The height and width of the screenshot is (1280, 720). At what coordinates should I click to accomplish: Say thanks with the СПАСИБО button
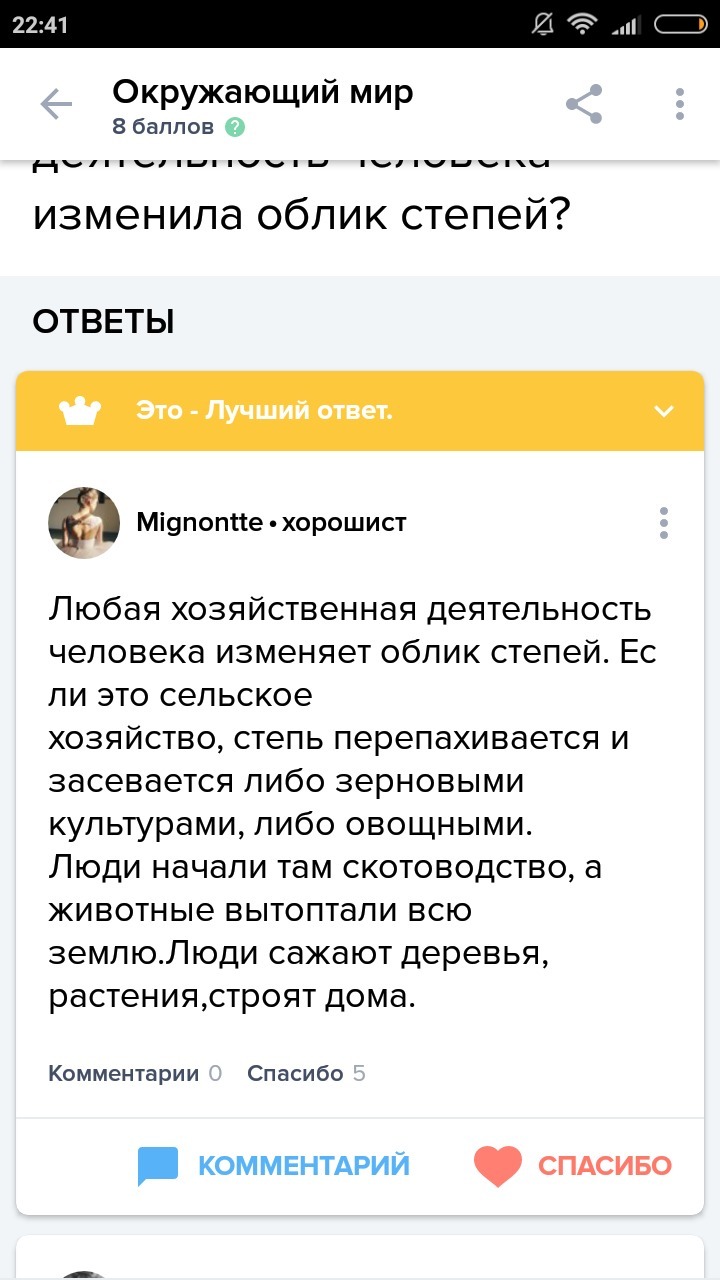(573, 1165)
